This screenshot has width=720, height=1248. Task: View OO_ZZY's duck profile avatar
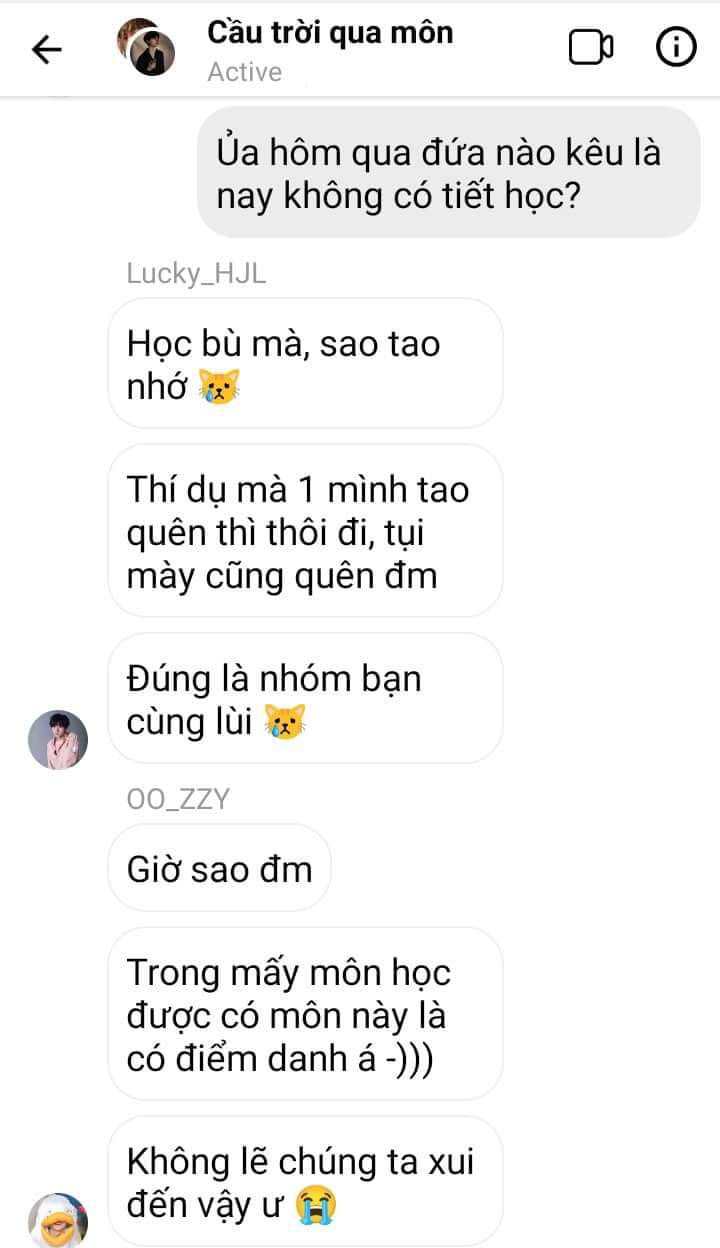[x=57, y=1220]
